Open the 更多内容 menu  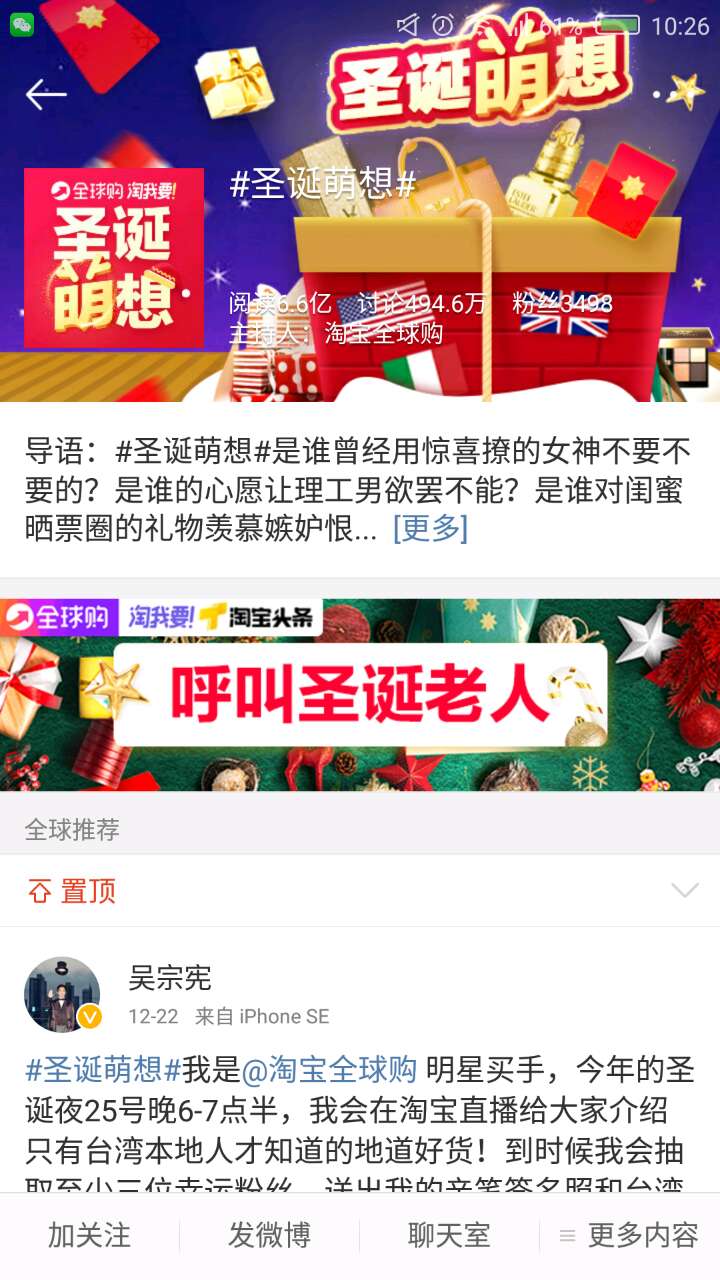[630, 1236]
